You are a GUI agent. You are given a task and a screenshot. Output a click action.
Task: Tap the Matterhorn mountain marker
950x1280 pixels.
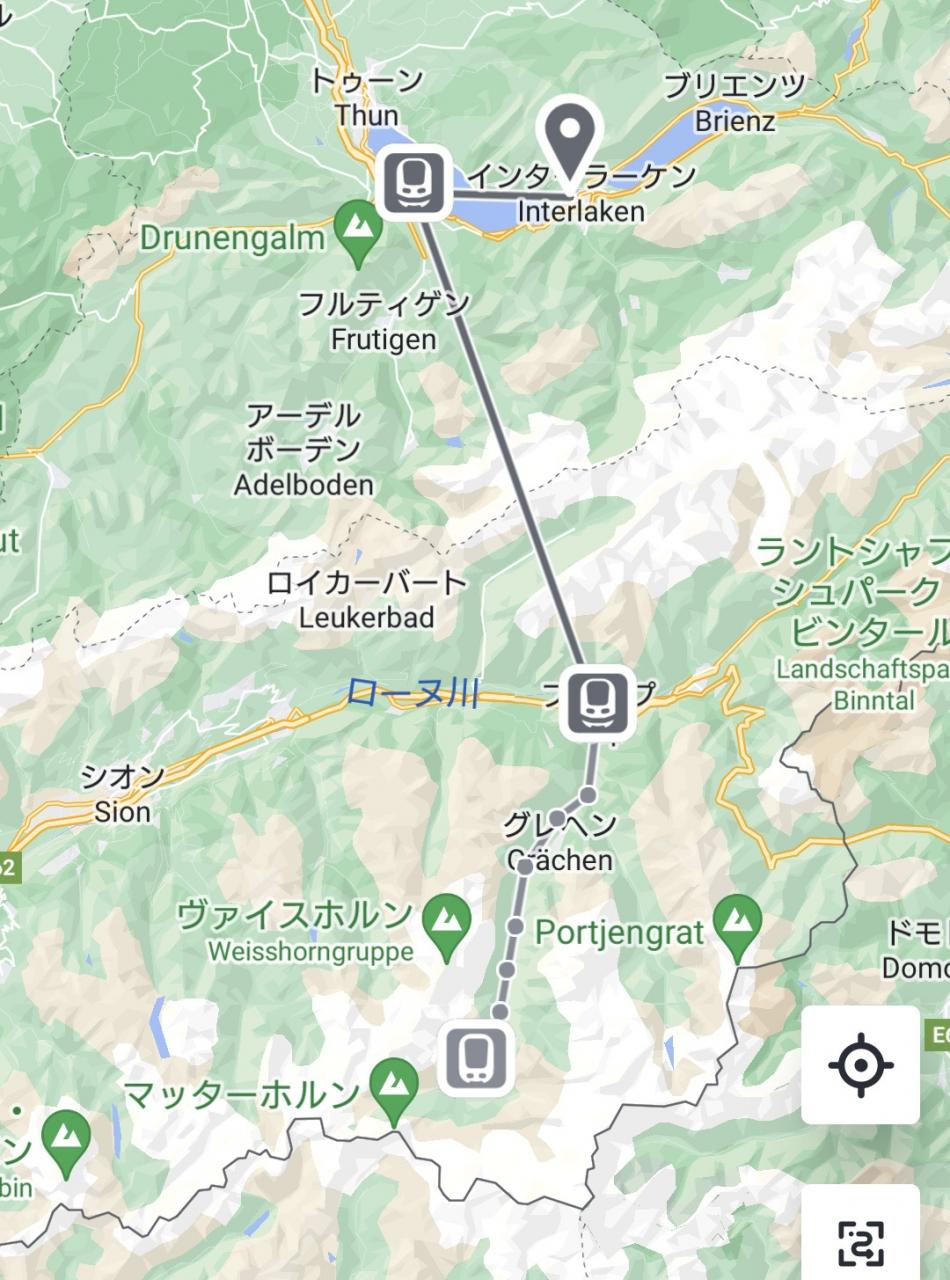tap(394, 1083)
